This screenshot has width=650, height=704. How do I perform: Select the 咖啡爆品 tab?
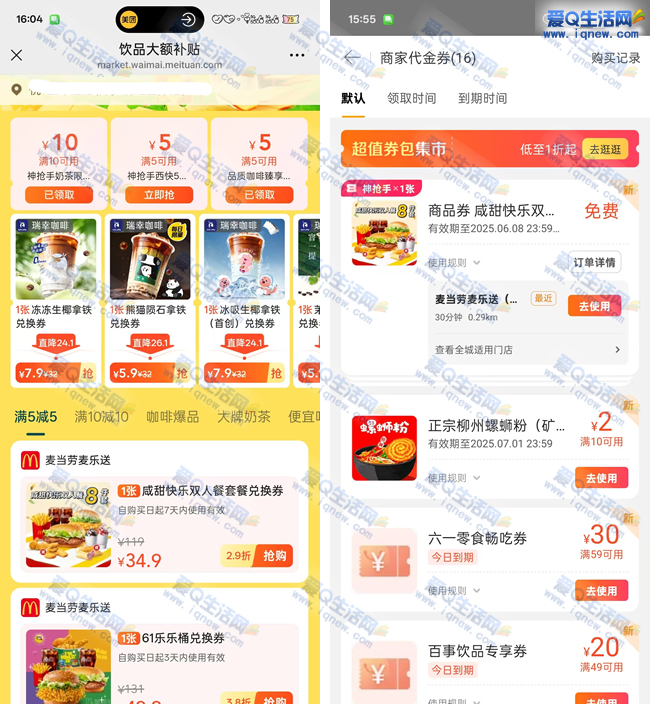click(x=172, y=417)
